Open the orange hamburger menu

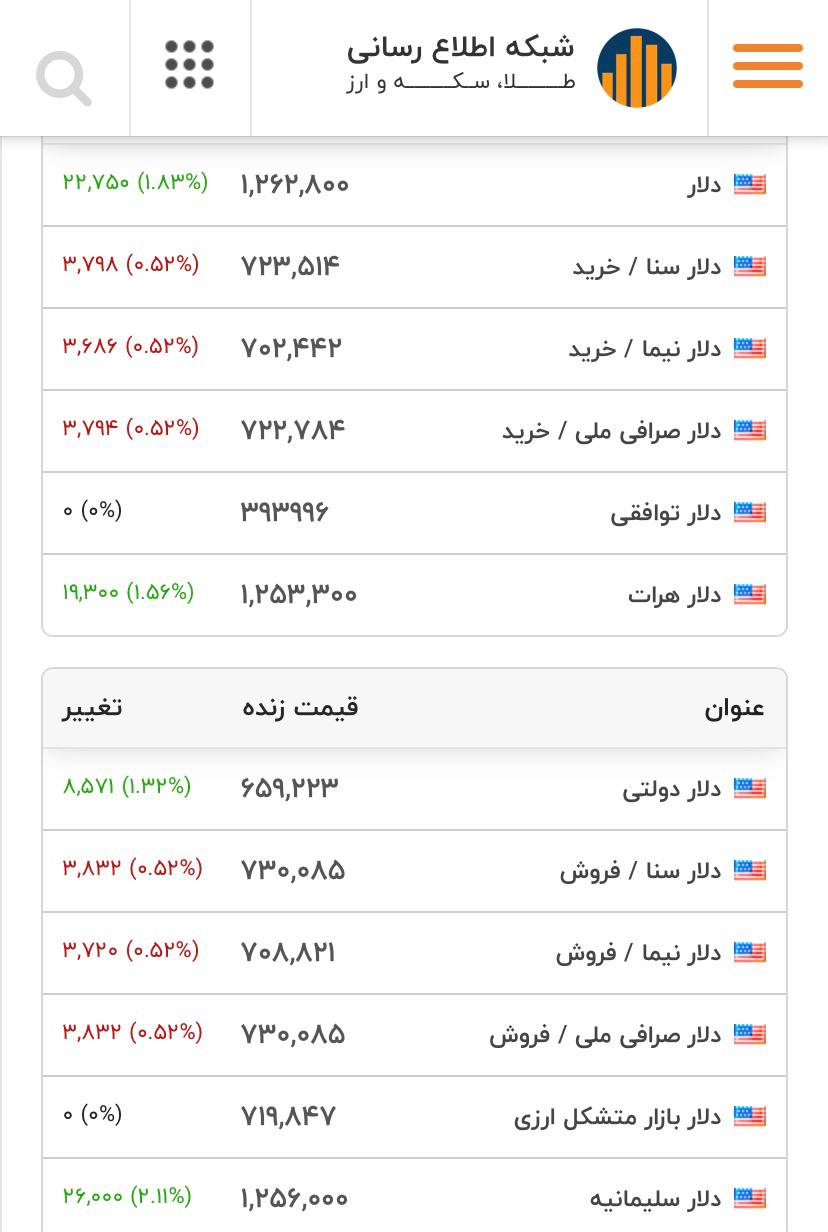767,66
